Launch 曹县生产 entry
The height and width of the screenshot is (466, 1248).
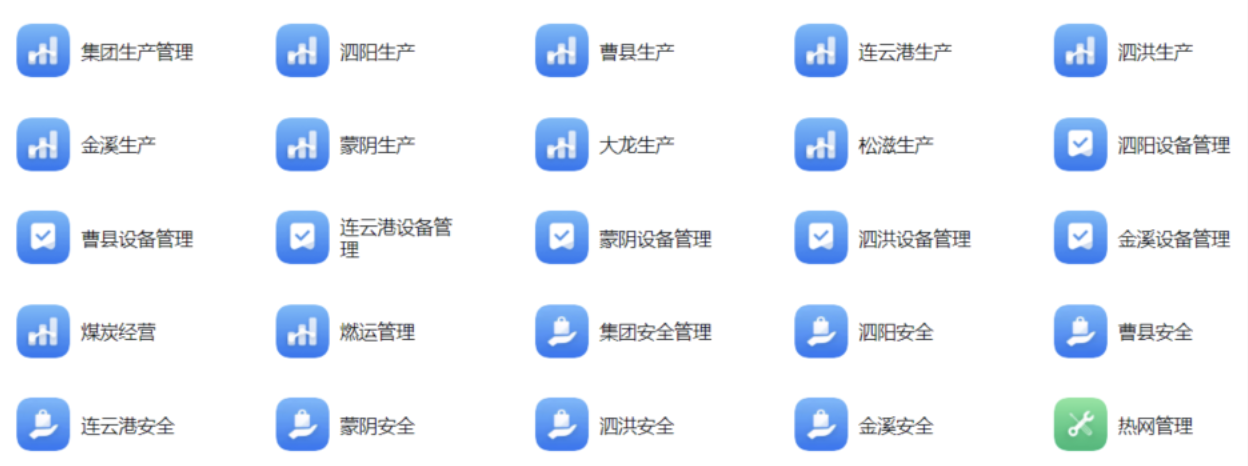561,51
